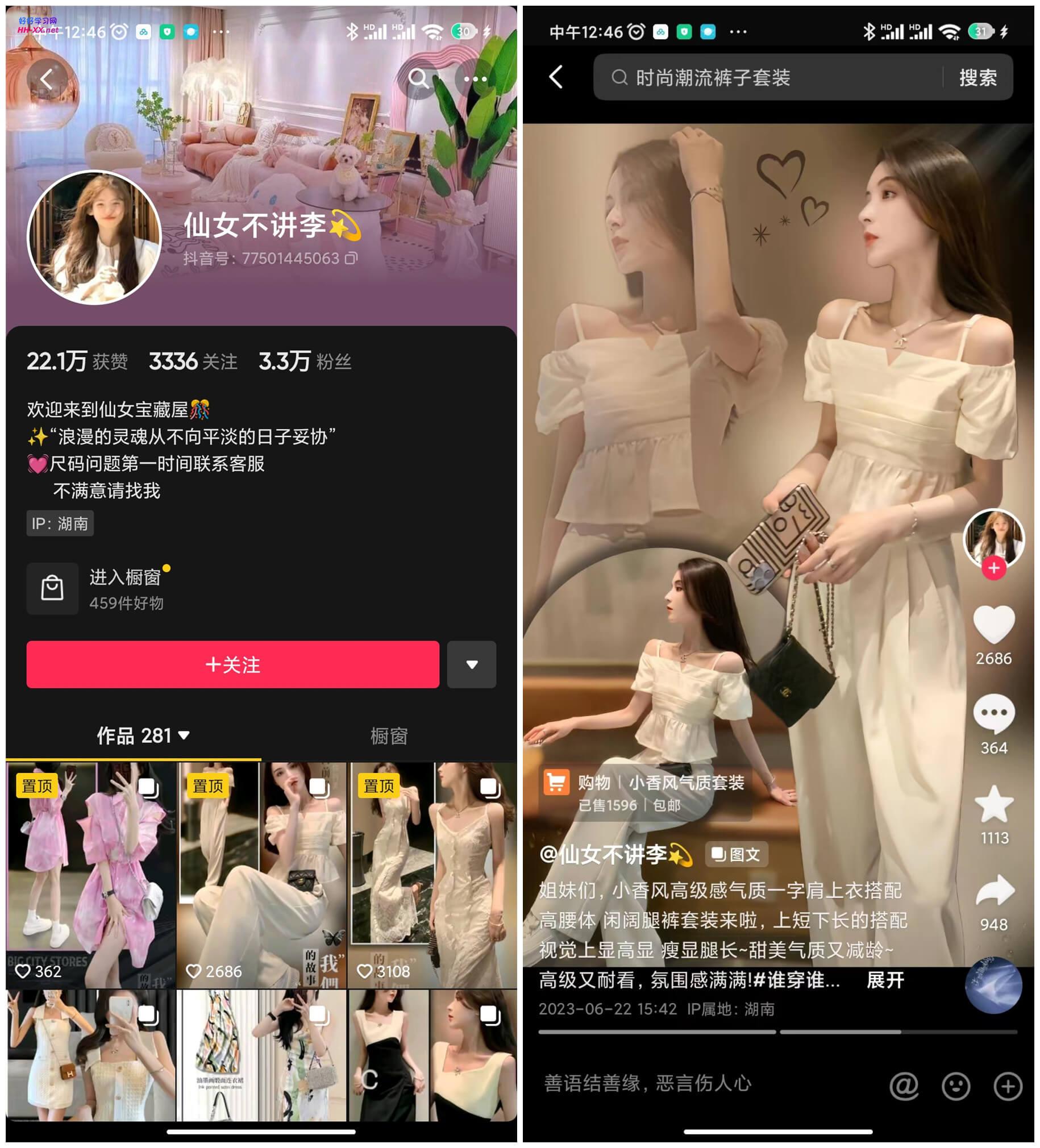The height and width of the screenshot is (1148, 1040).
Task: Open the pinned post with 3108 likes
Action: pyautogui.click(x=433, y=874)
